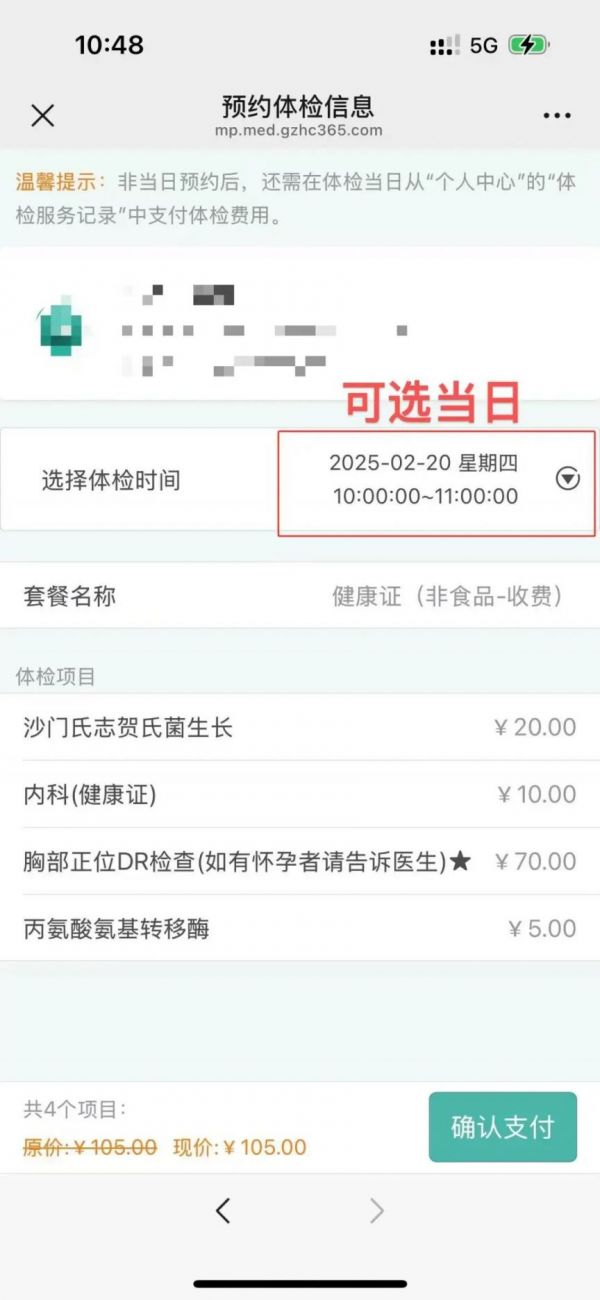The image size is (600, 1300).
Task: Expand the 选择体检时间 date and time picker
Action: click(567, 480)
